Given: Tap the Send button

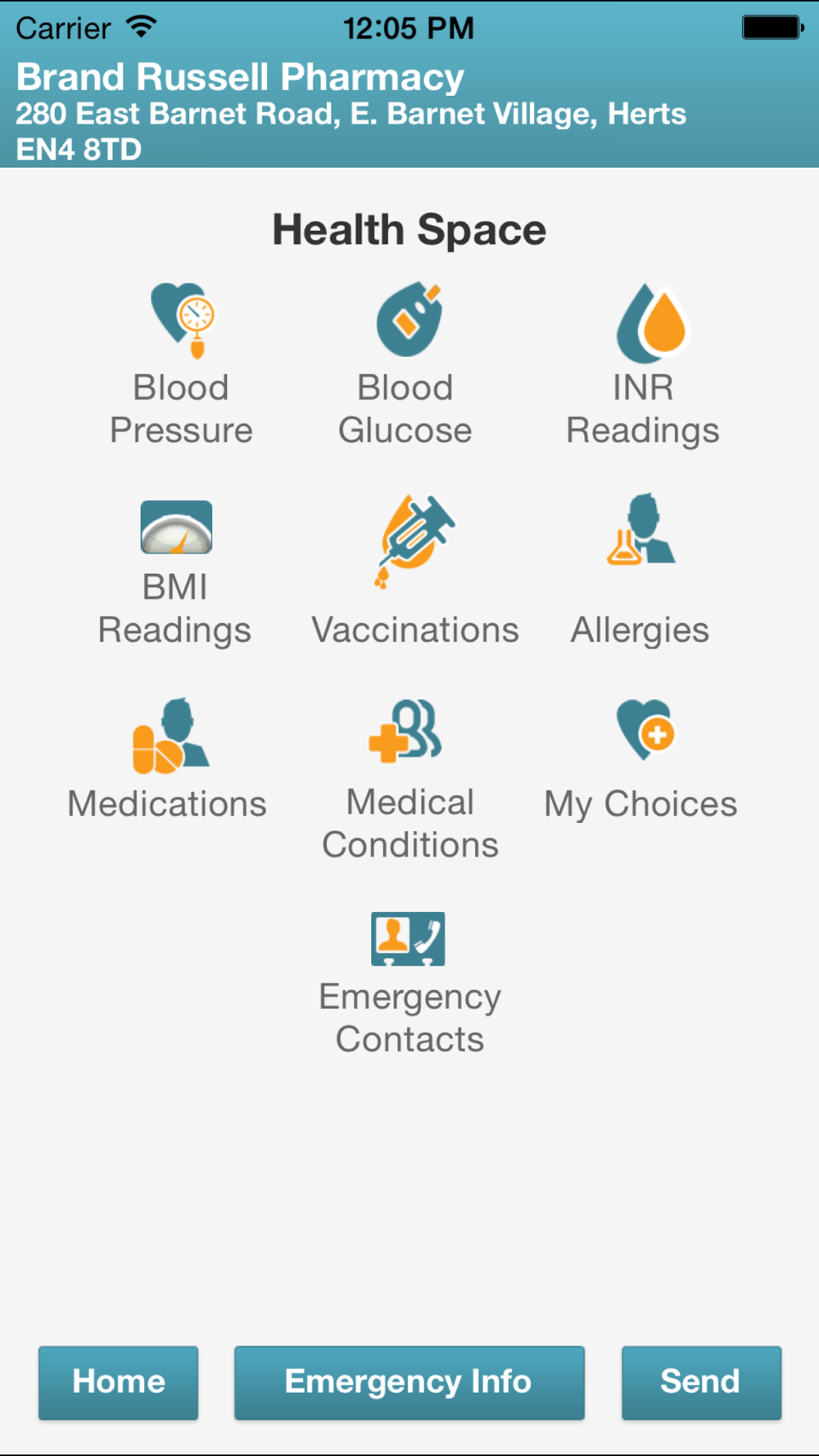Looking at the screenshot, I should click(x=701, y=1382).
